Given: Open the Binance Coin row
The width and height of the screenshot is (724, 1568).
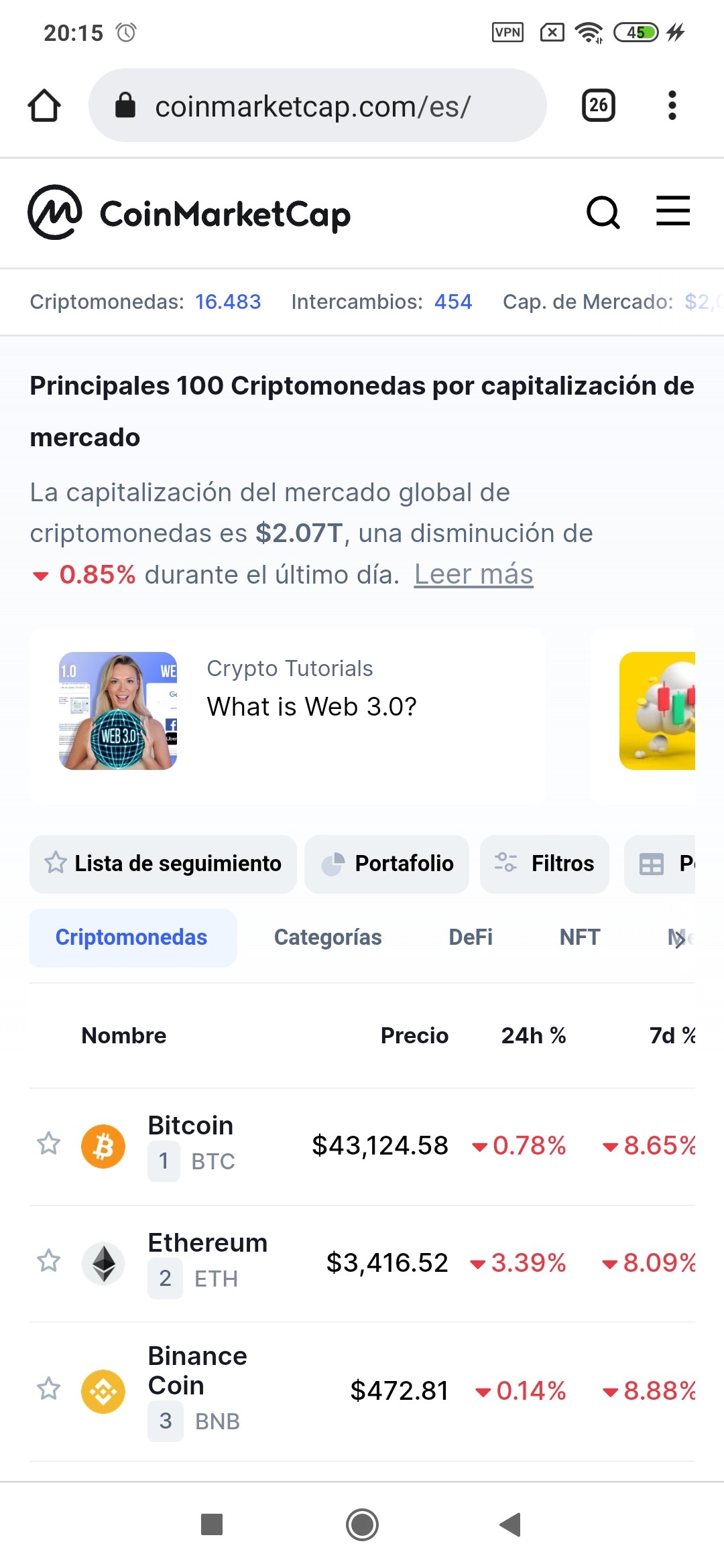Looking at the screenshot, I should (362, 1392).
